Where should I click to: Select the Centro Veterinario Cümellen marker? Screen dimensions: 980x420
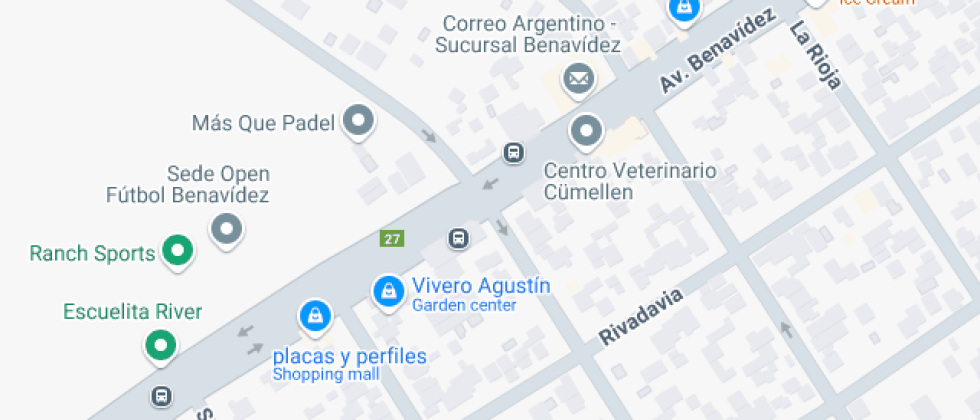click(586, 131)
